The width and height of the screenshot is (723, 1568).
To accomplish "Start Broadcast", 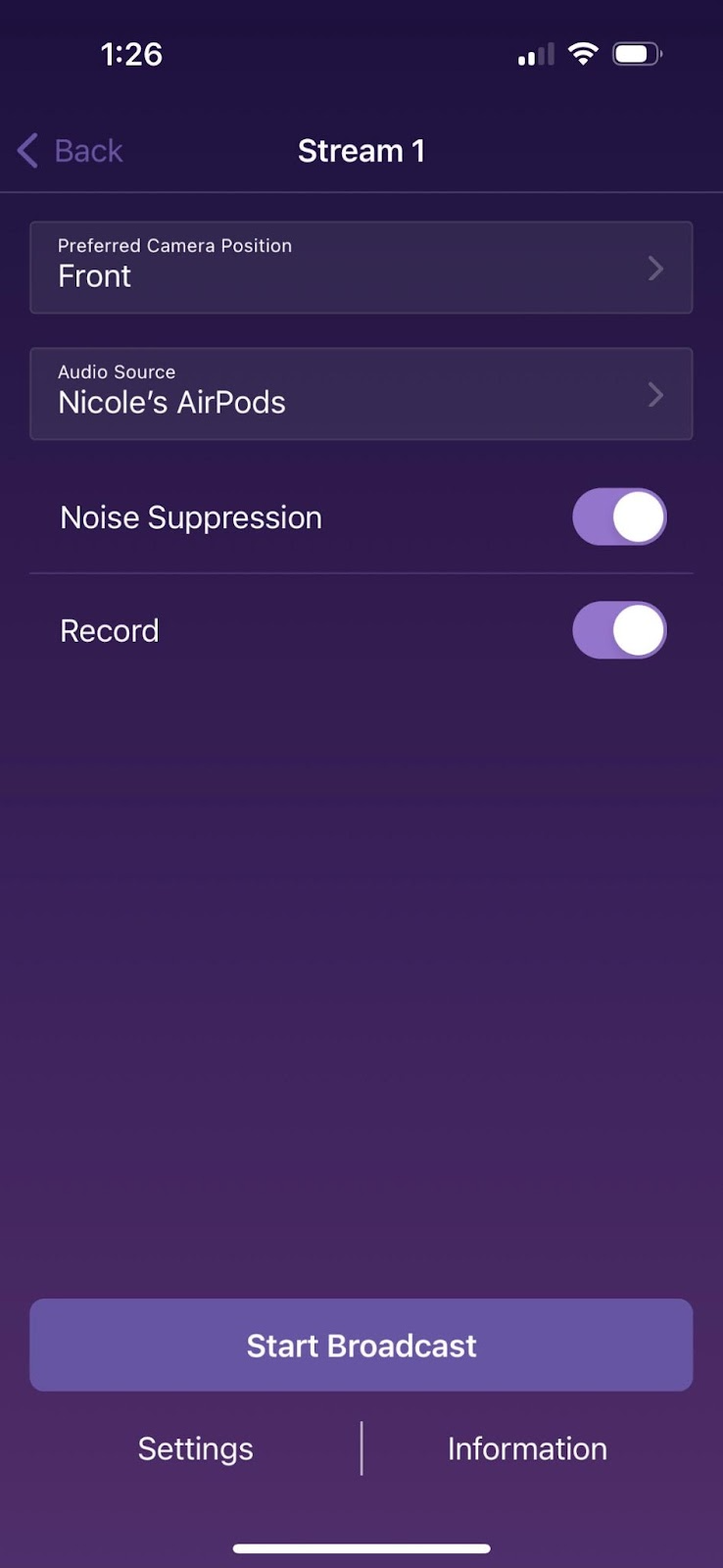I will (361, 1345).
